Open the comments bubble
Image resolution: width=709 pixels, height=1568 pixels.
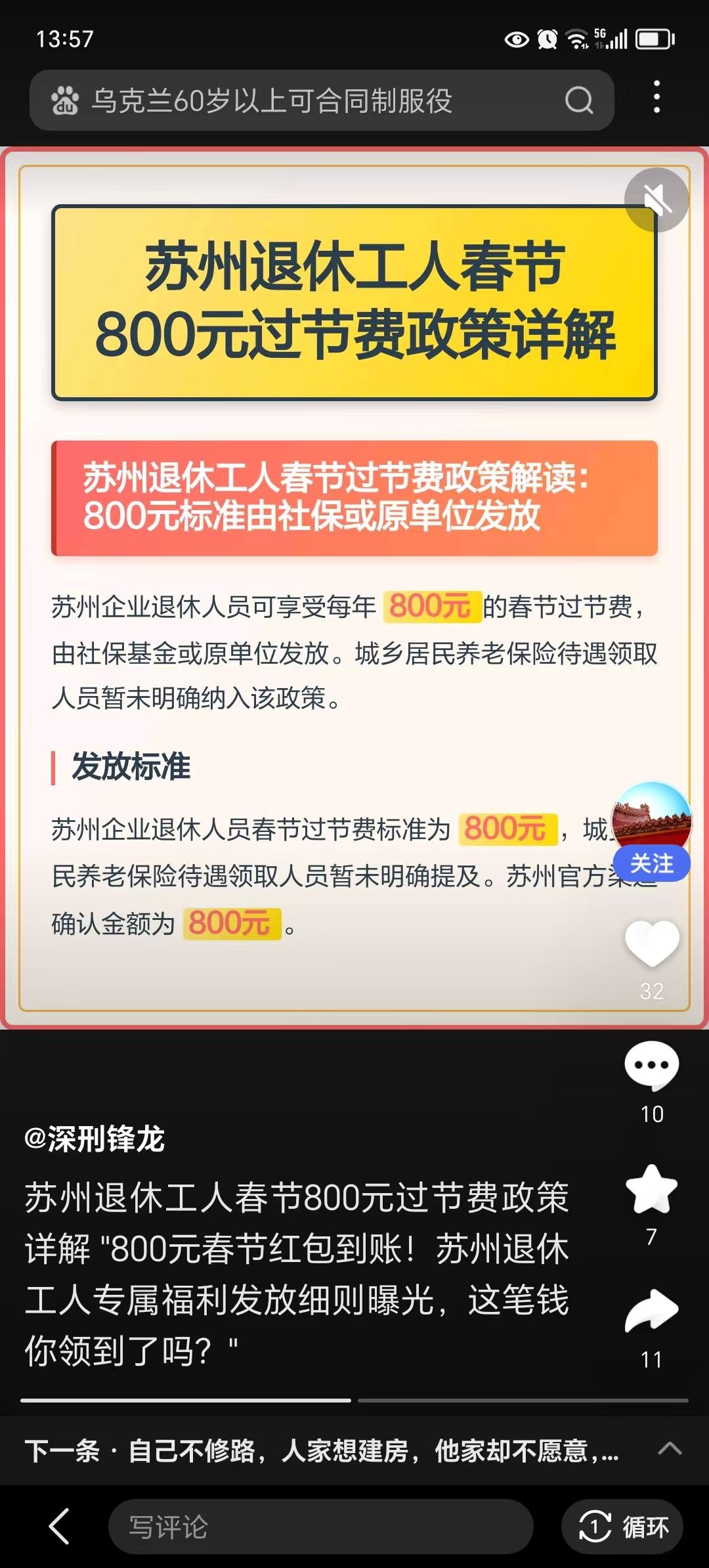pos(651,1065)
